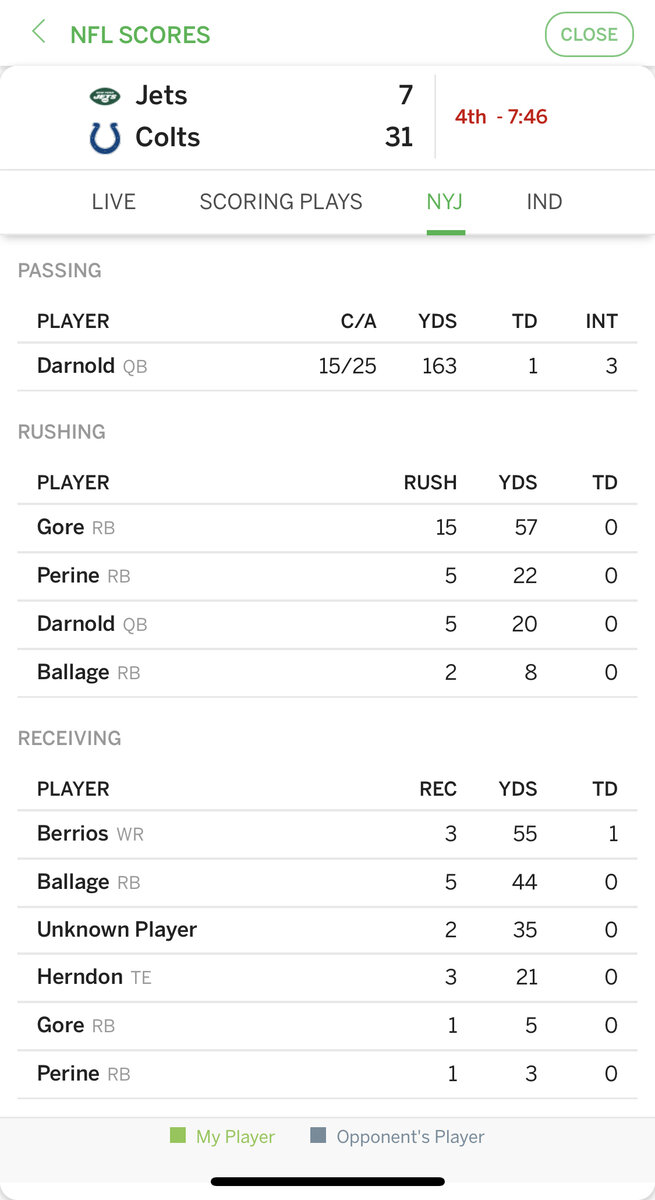Switch to the LIVE tab
The image size is (655, 1200).
click(x=113, y=202)
